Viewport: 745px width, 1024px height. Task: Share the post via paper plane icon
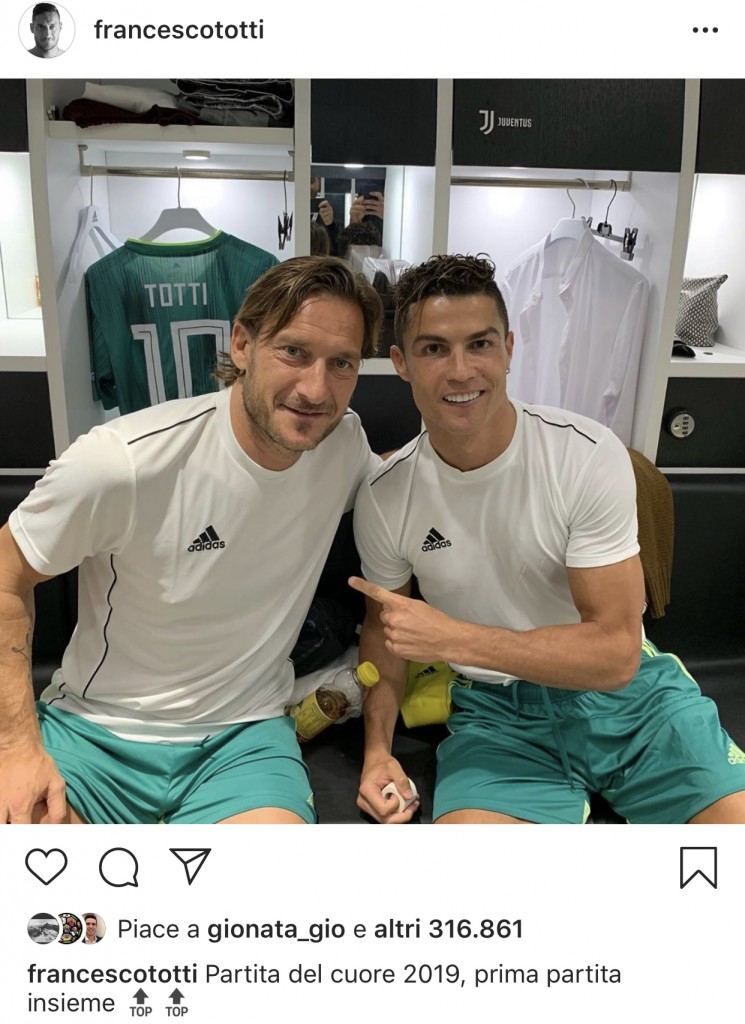pos(189,866)
